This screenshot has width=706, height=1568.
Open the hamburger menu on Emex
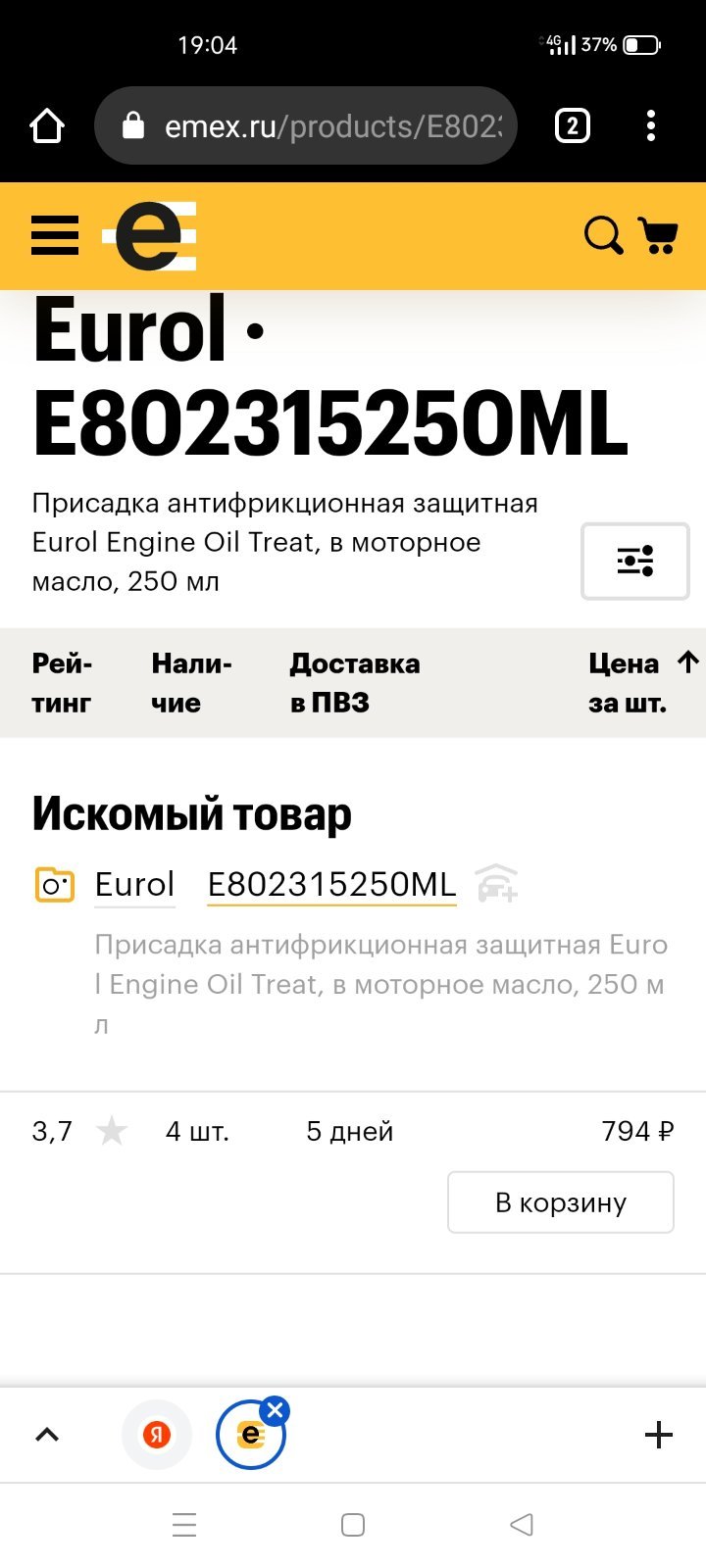pos(55,236)
